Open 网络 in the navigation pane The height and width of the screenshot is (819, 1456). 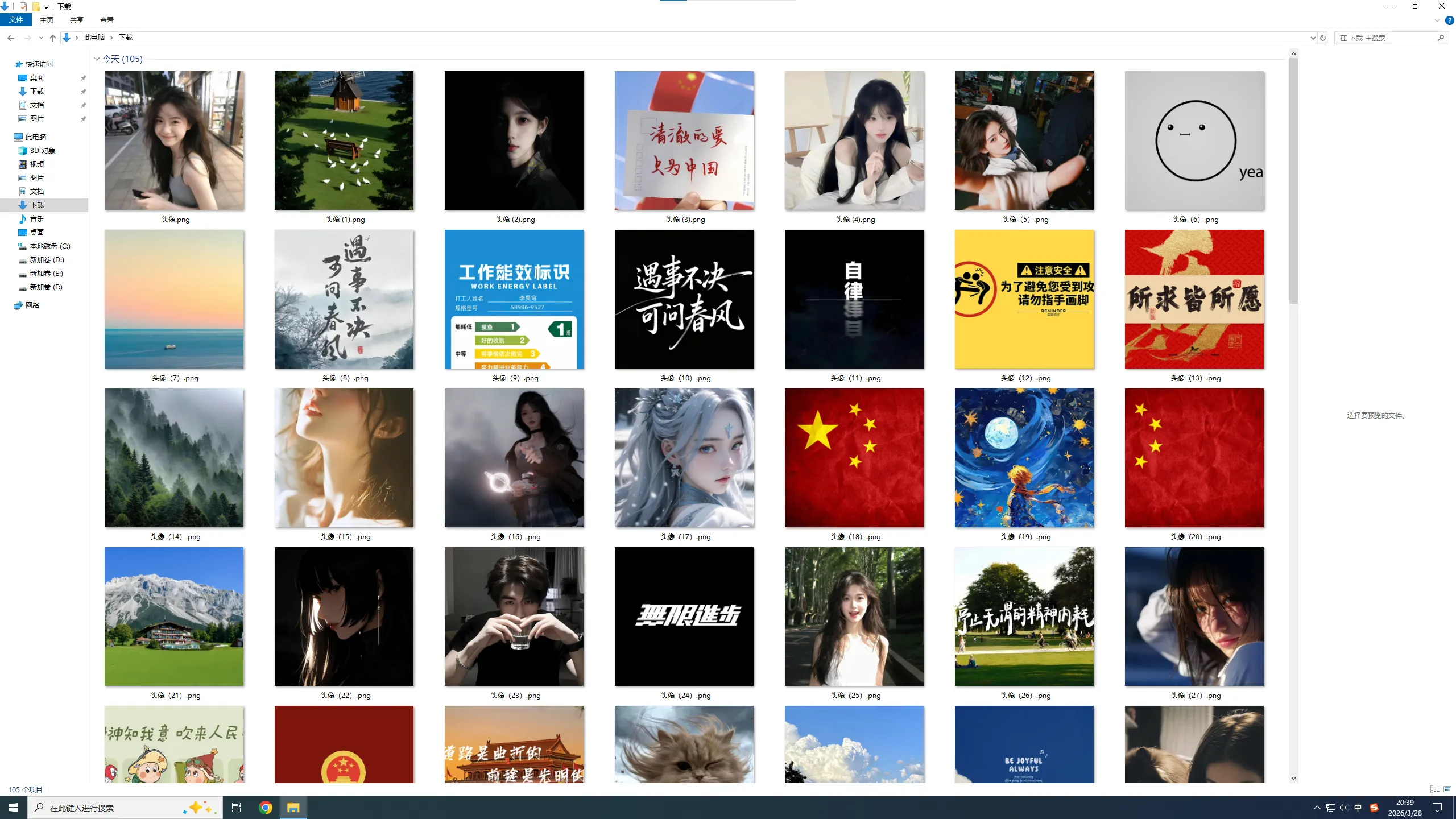(x=32, y=305)
